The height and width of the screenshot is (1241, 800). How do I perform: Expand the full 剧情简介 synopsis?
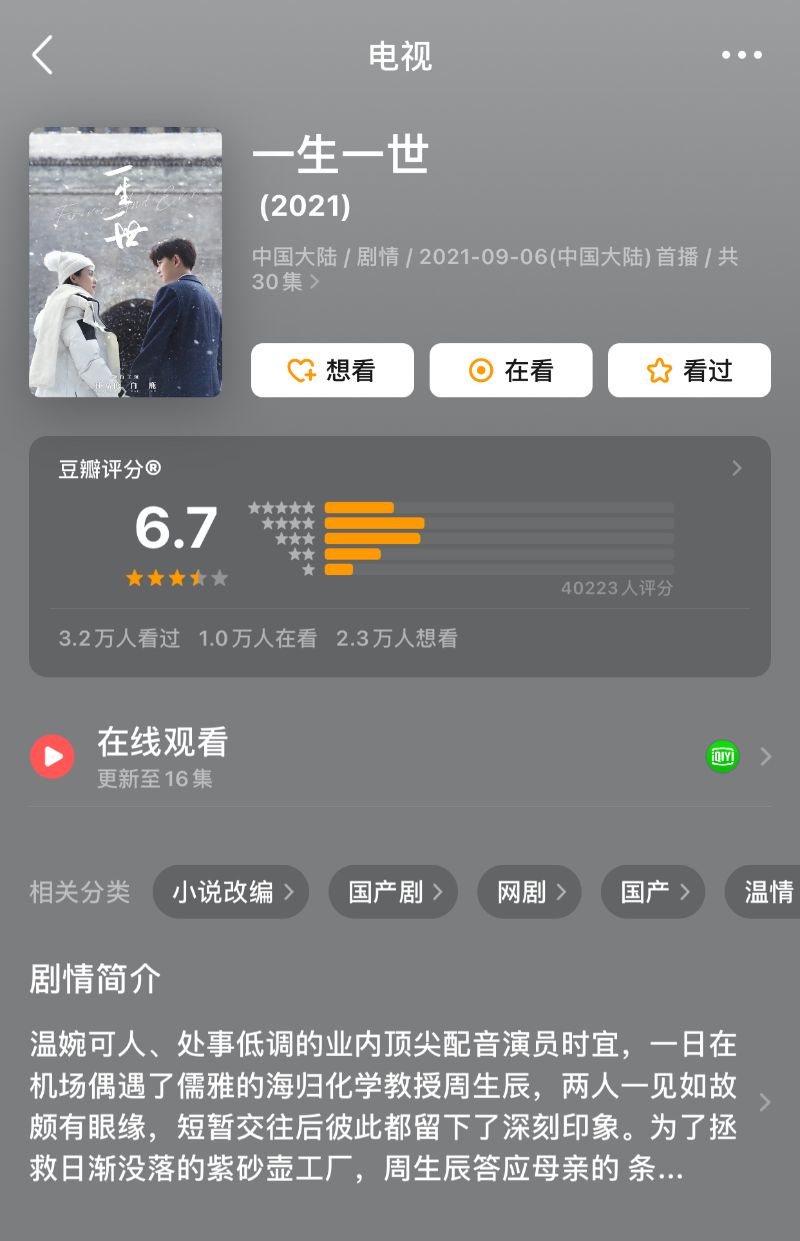(x=764, y=1102)
